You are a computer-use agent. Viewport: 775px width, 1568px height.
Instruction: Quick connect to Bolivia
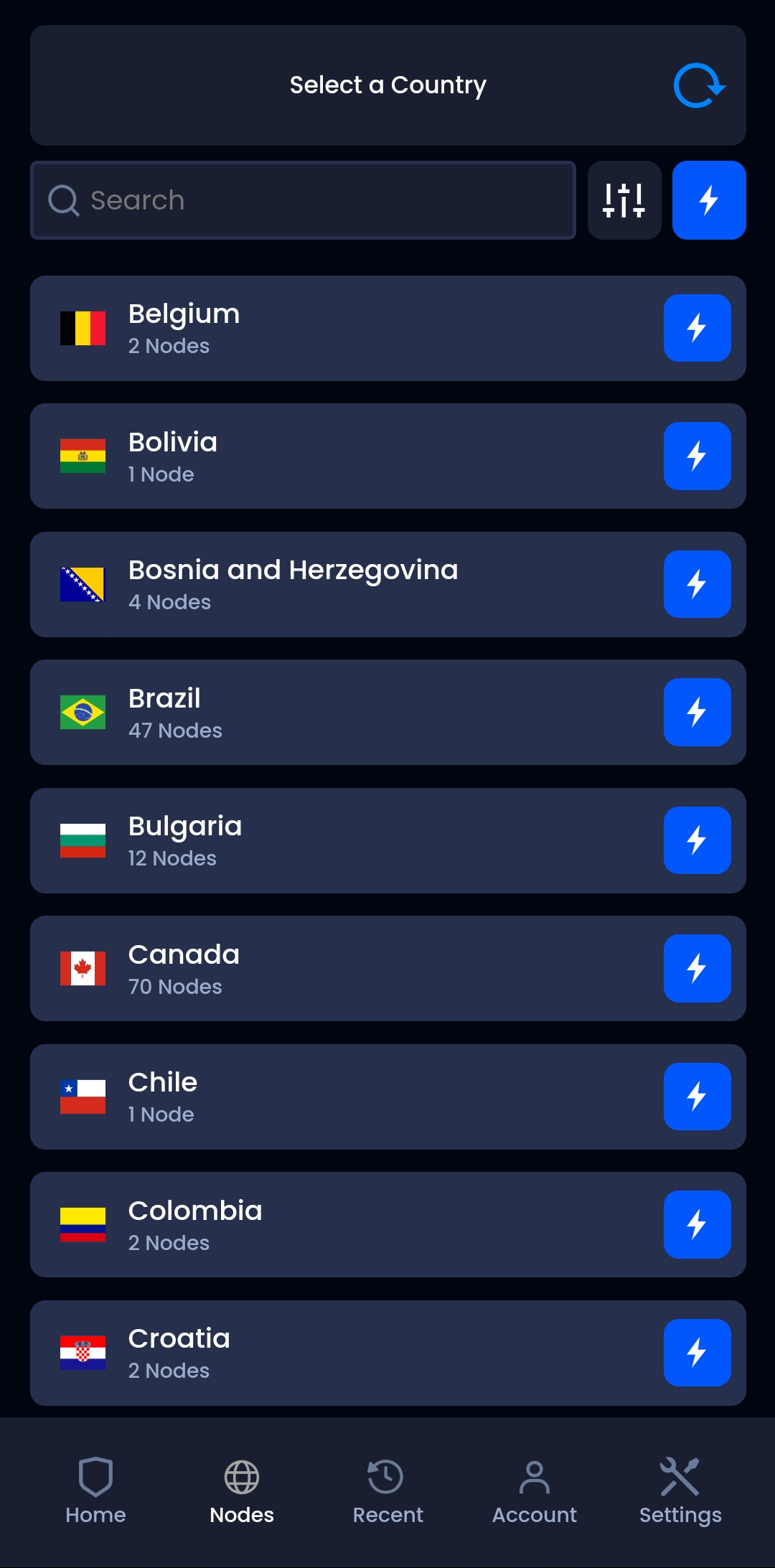coord(696,456)
